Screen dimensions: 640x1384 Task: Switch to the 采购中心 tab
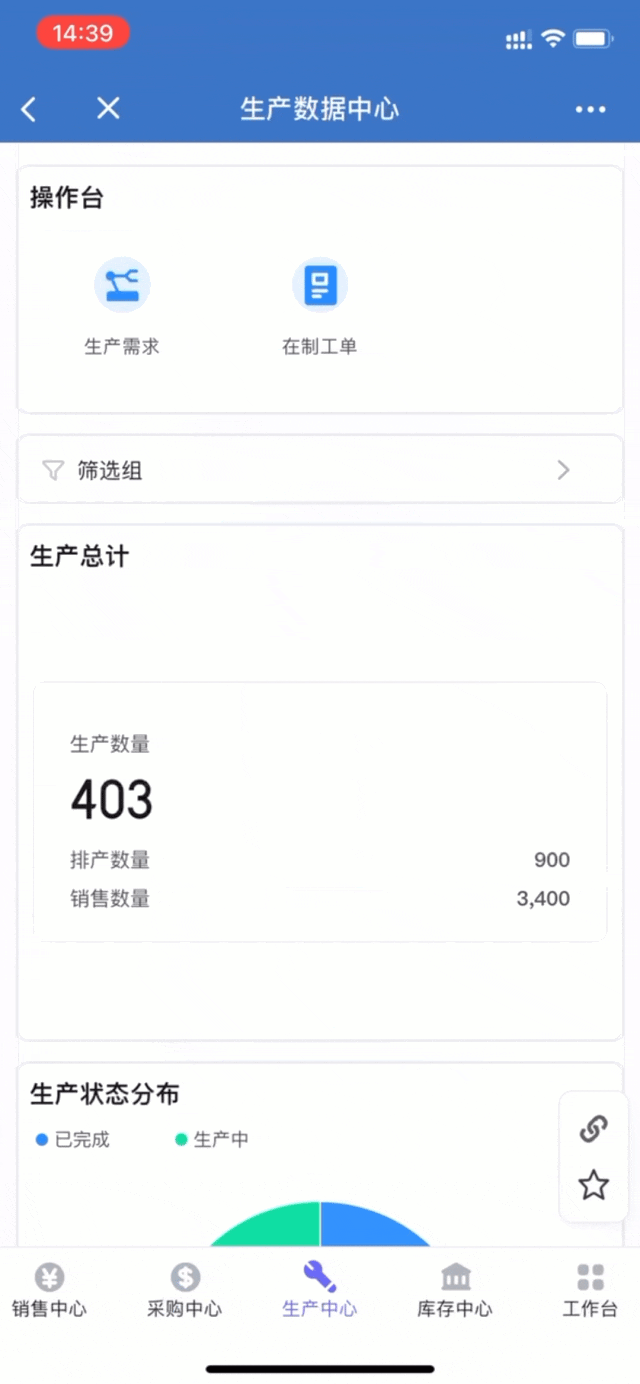click(x=184, y=1290)
